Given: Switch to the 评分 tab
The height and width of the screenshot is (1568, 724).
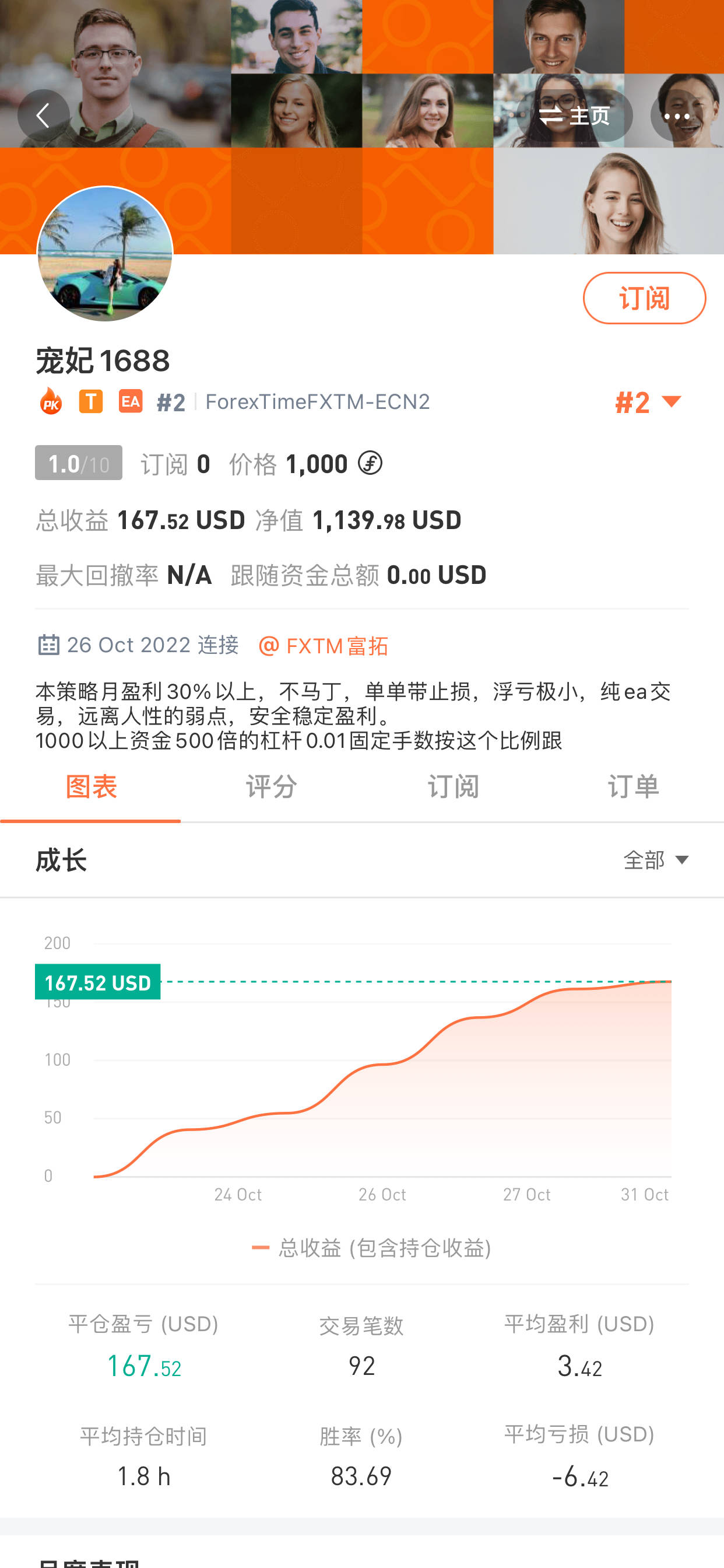Looking at the screenshot, I should (271, 786).
